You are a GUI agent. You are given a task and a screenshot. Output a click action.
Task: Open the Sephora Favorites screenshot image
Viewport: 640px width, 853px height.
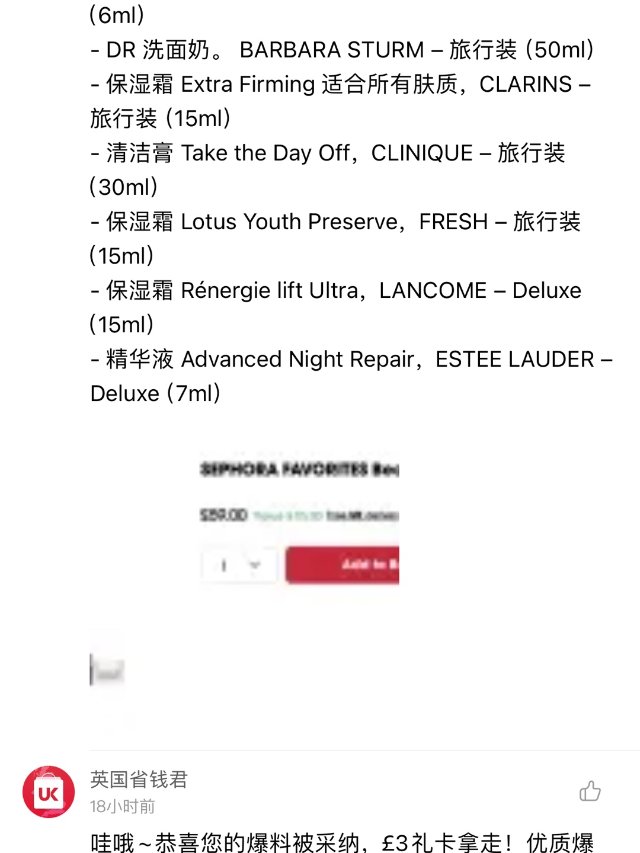tap(298, 522)
